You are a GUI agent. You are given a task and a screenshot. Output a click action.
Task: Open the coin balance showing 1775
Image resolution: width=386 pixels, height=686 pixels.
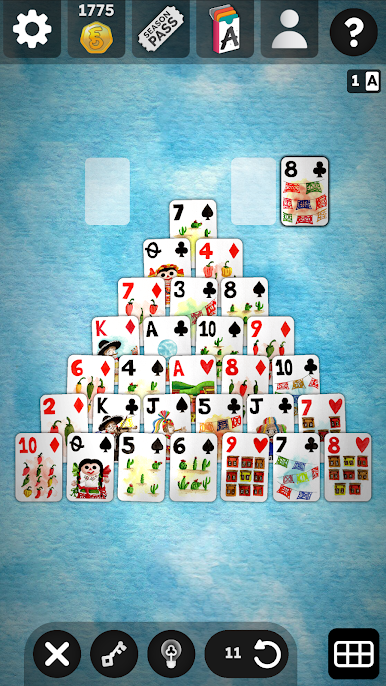coord(96,29)
